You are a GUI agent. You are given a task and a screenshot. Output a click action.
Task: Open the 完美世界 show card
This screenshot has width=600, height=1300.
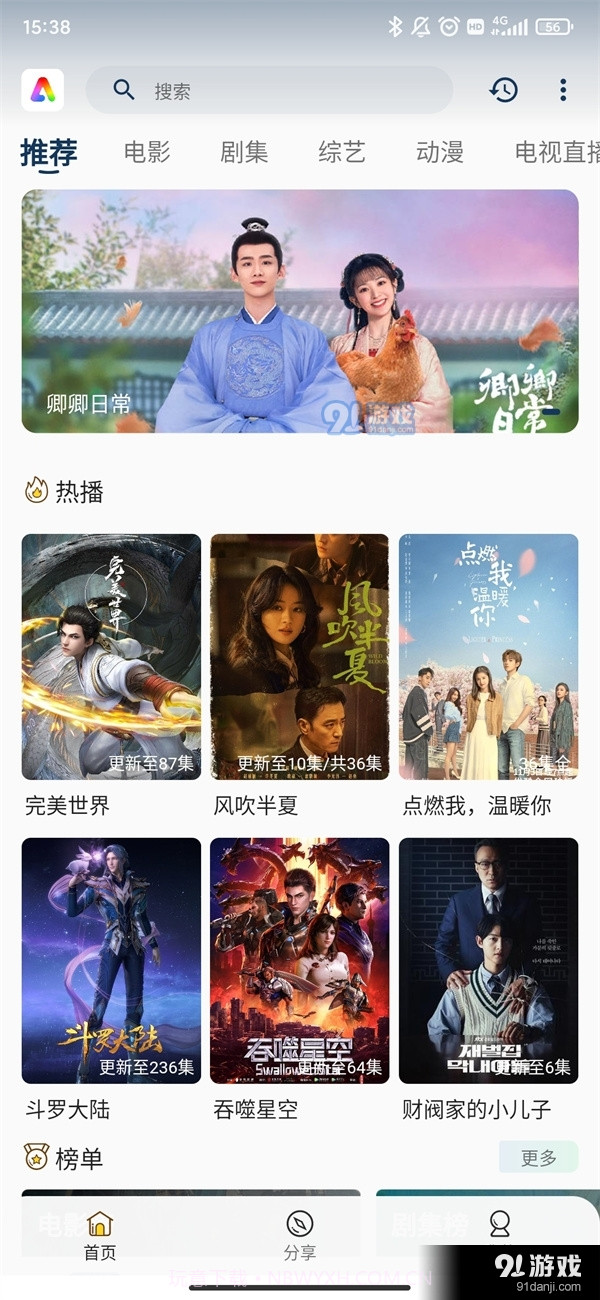coord(111,657)
